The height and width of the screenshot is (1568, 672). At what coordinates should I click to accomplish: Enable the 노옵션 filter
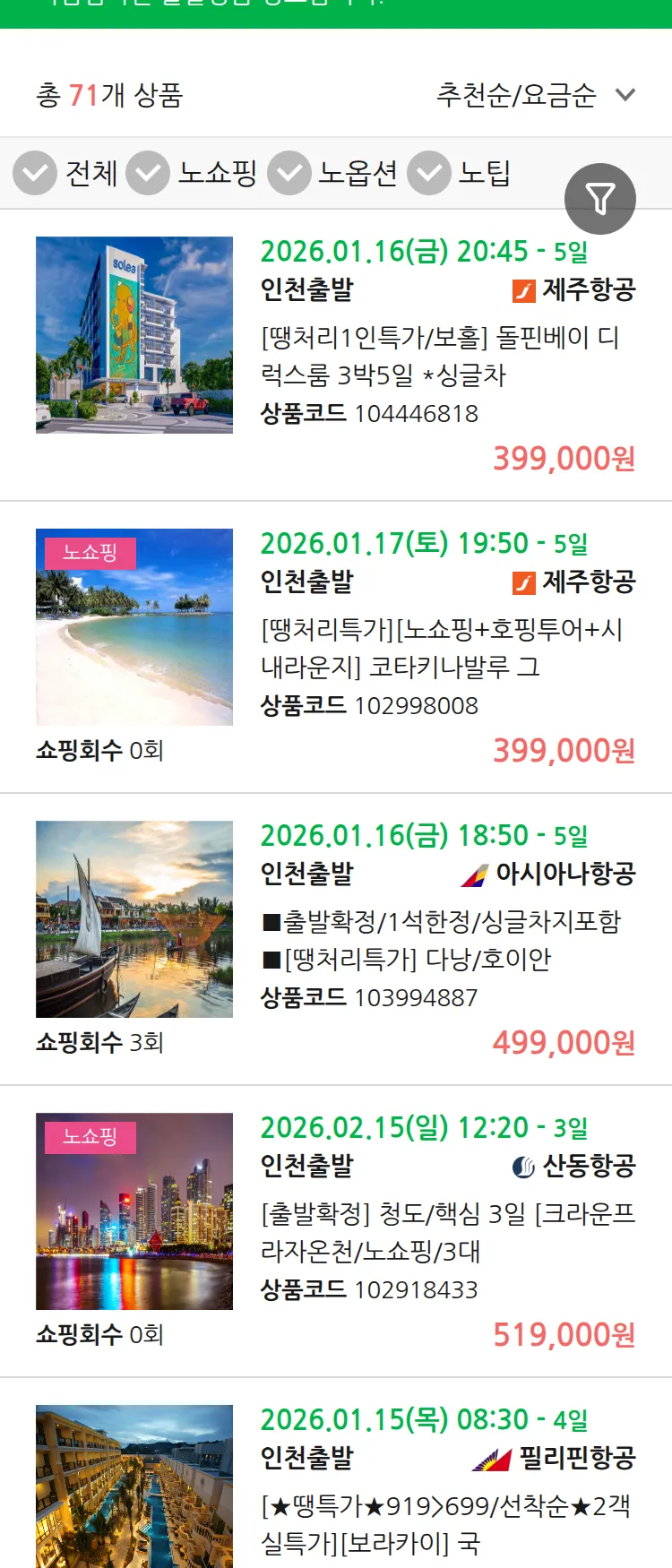point(288,172)
